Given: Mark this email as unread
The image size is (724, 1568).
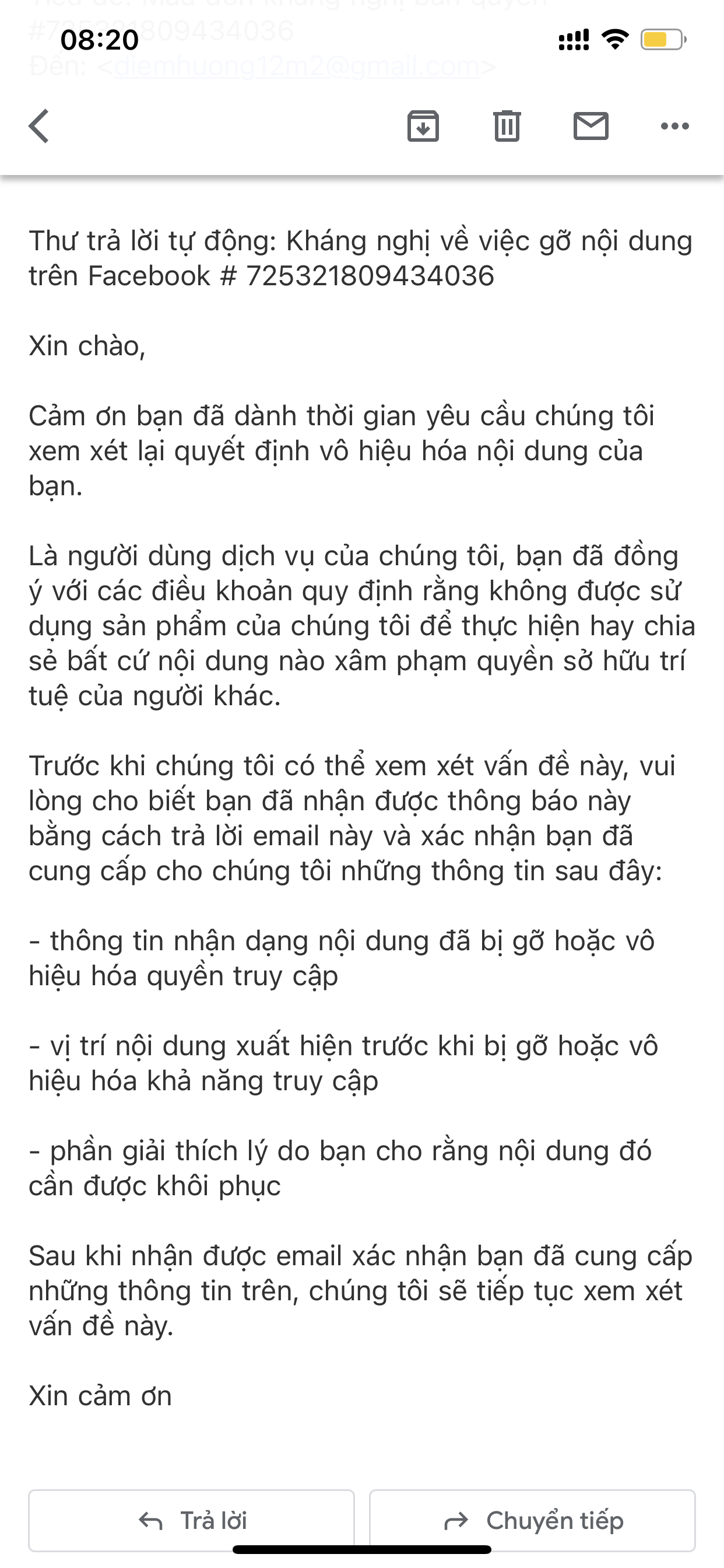Looking at the screenshot, I should tap(591, 126).
